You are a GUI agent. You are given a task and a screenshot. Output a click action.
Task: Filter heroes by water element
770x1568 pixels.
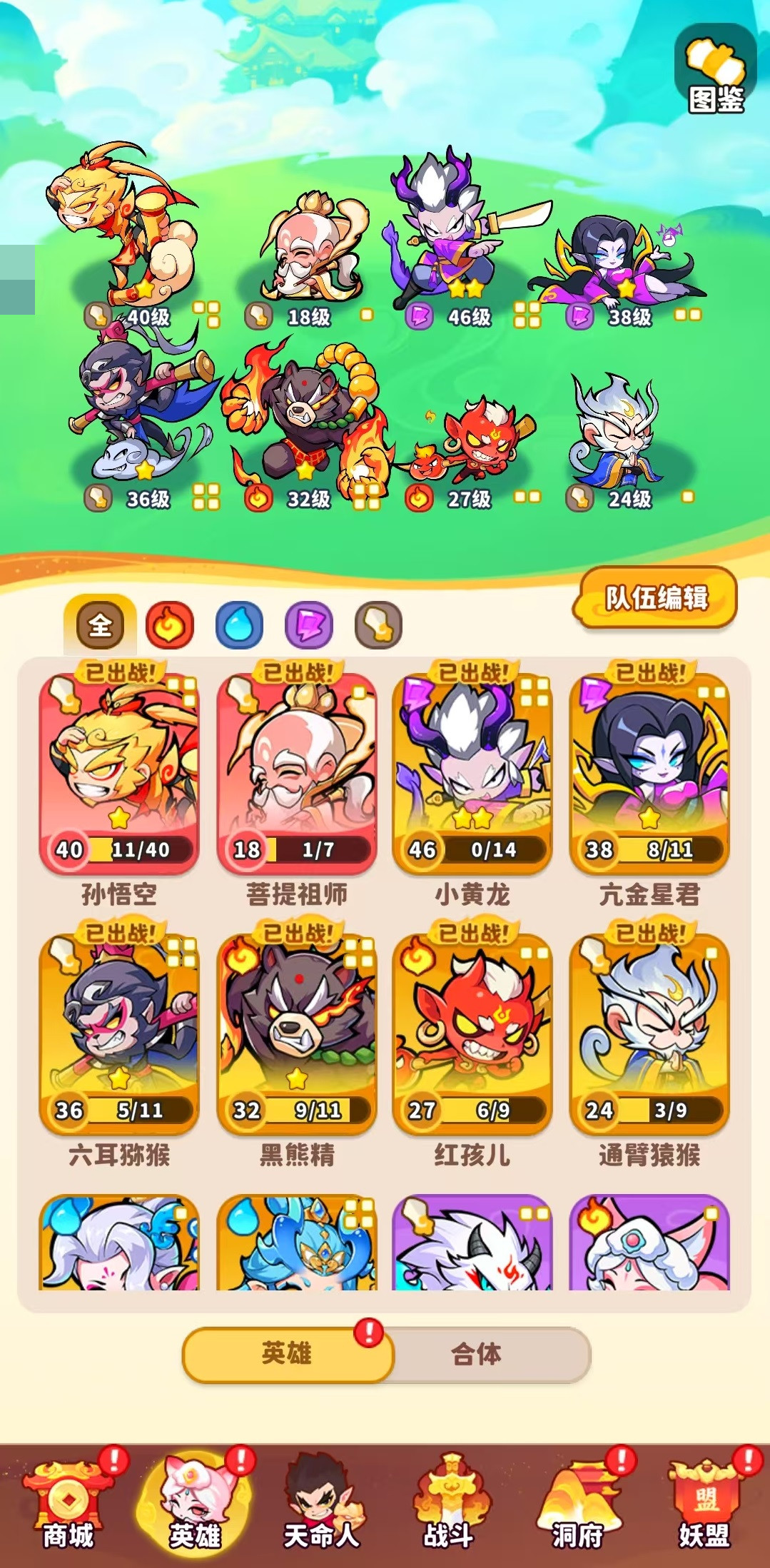pos(239,626)
